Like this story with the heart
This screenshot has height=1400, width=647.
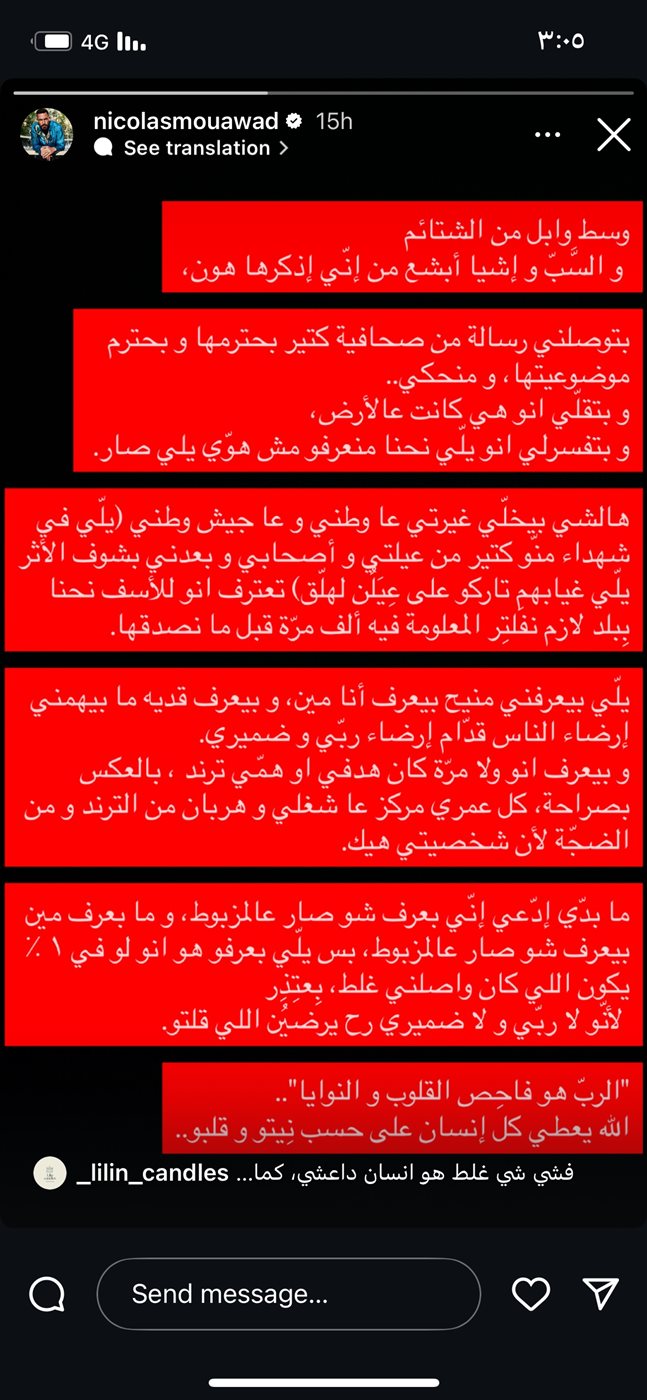(x=530, y=1294)
